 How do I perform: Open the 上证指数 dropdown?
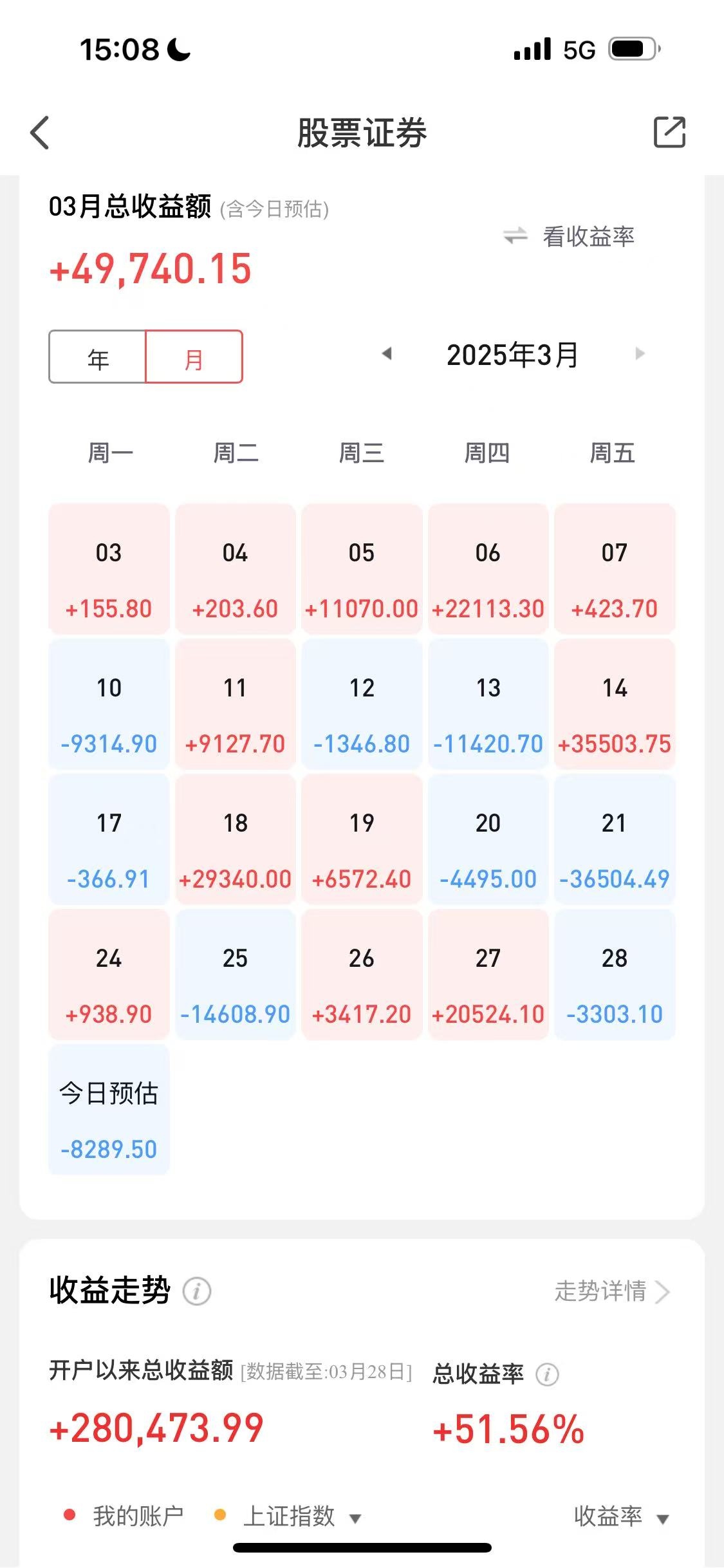tap(355, 1518)
